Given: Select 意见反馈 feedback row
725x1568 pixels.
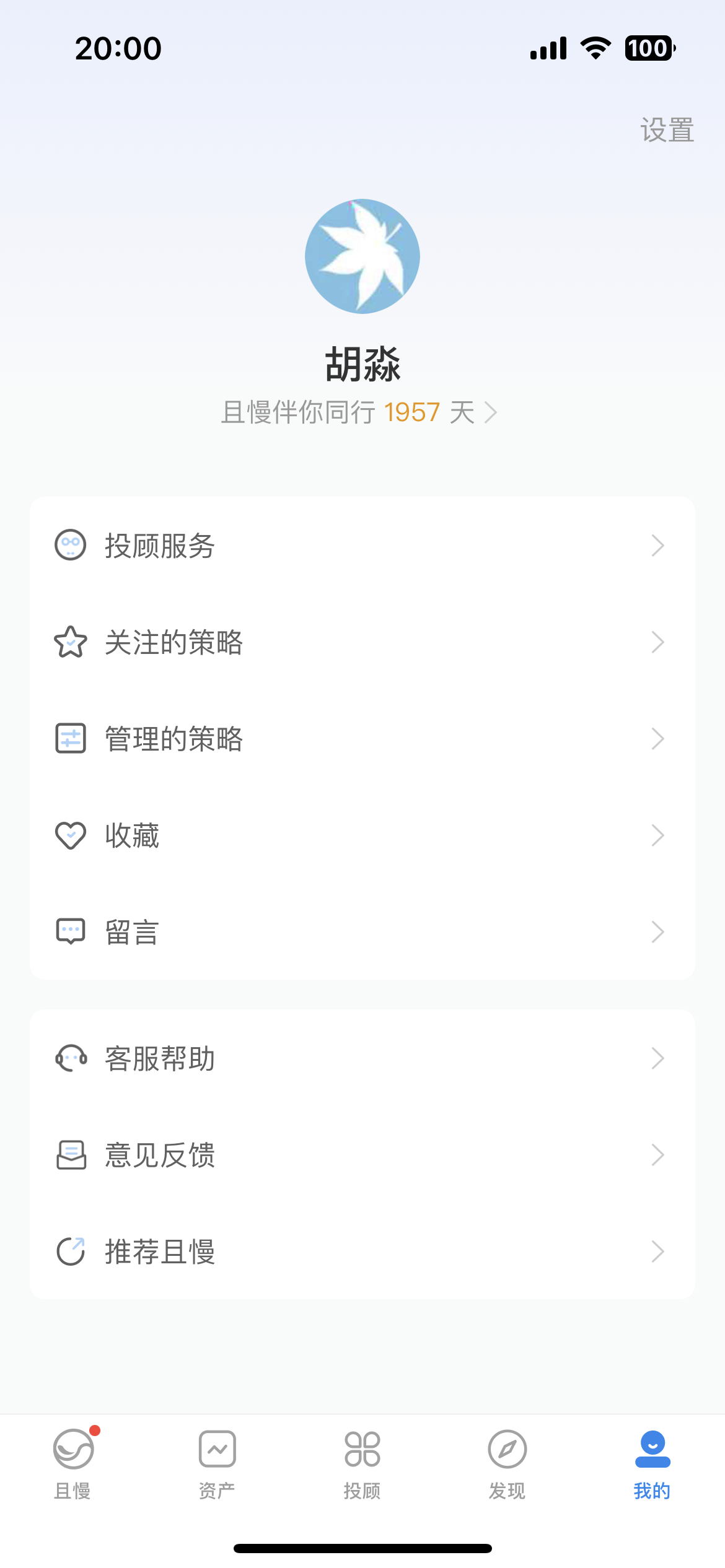Looking at the screenshot, I should (362, 1155).
